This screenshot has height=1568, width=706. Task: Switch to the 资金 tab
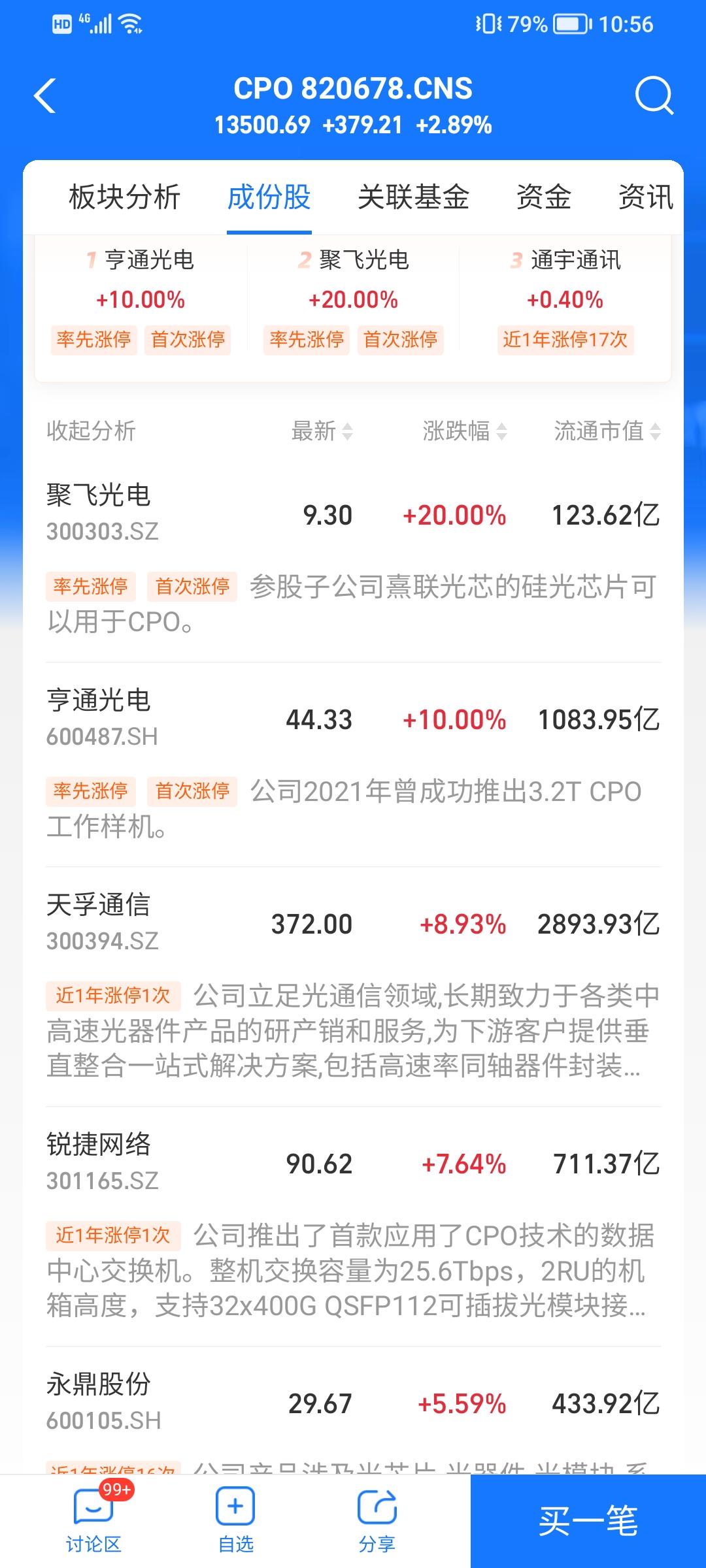click(x=543, y=197)
